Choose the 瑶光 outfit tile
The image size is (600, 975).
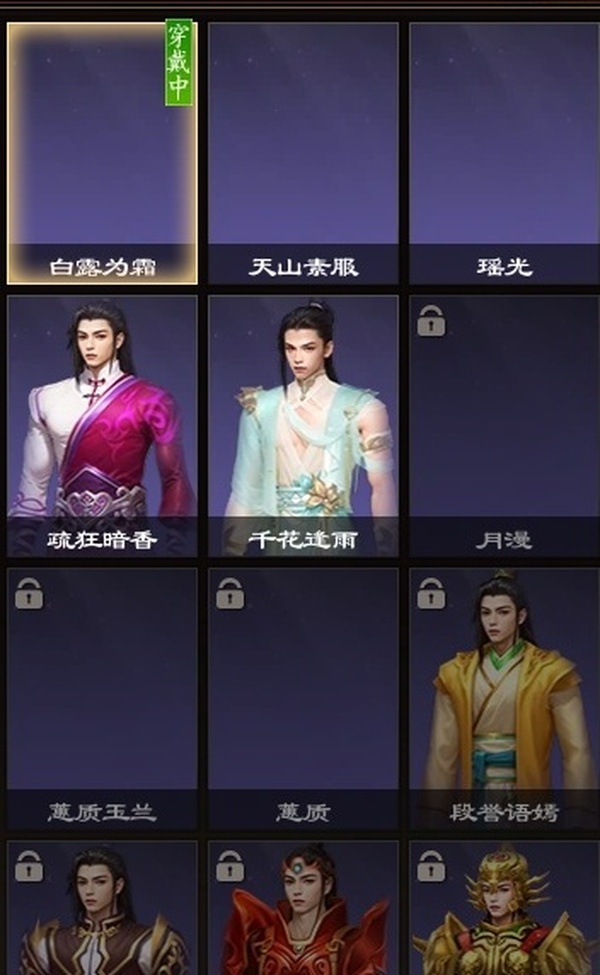pyautogui.click(x=504, y=154)
